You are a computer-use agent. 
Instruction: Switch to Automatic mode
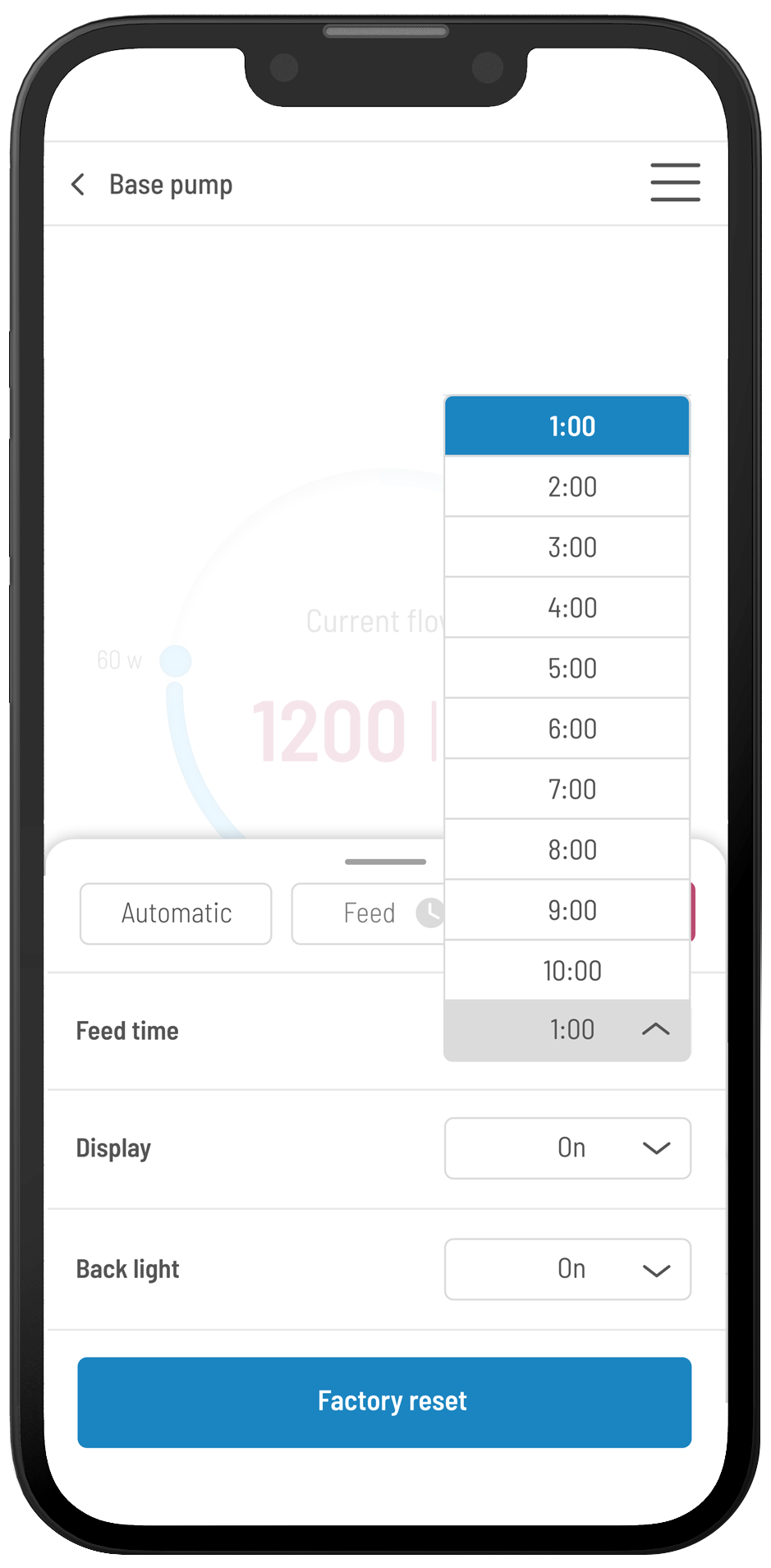pyautogui.click(x=176, y=913)
